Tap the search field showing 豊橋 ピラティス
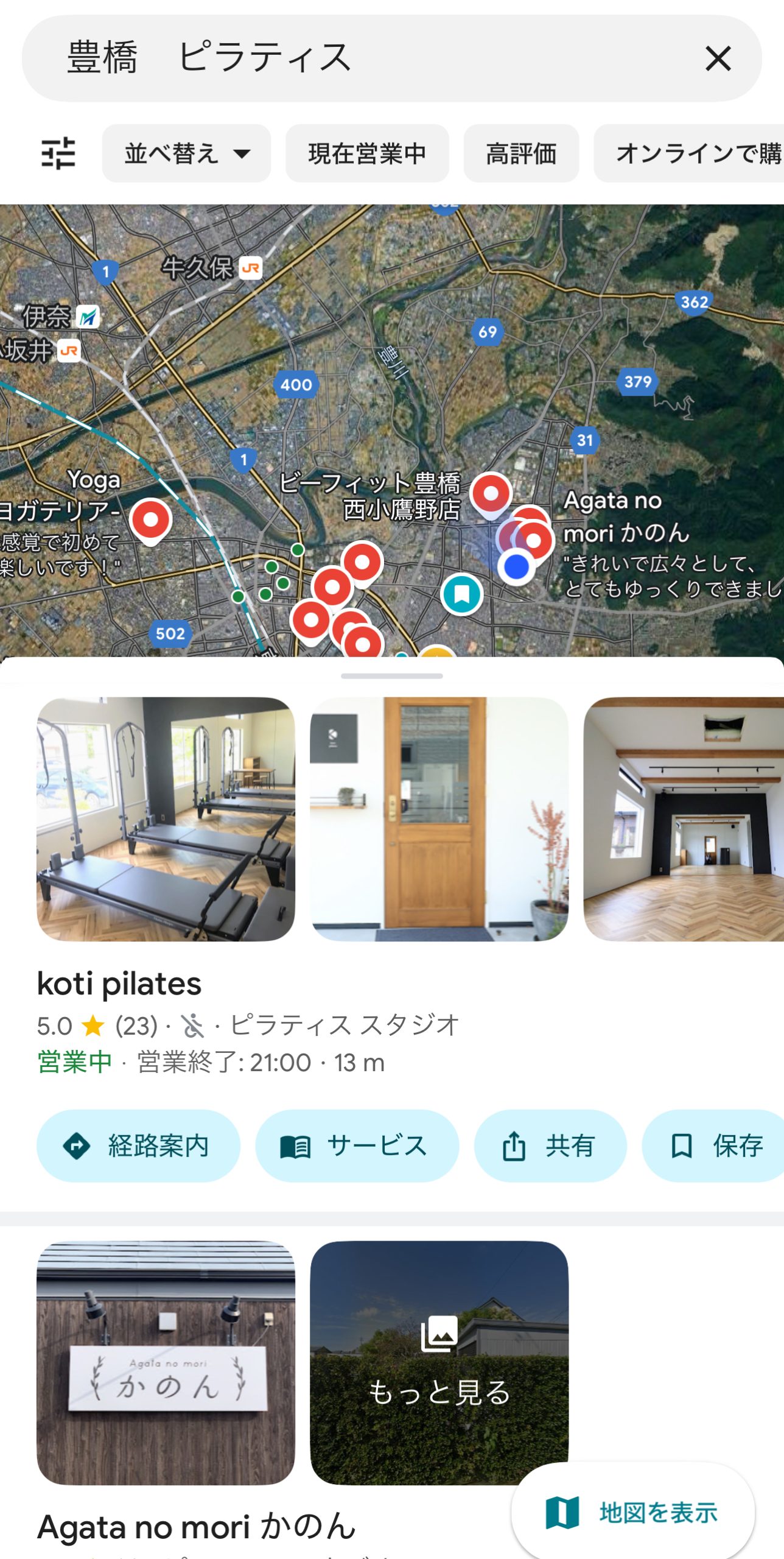 pos(377,58)
